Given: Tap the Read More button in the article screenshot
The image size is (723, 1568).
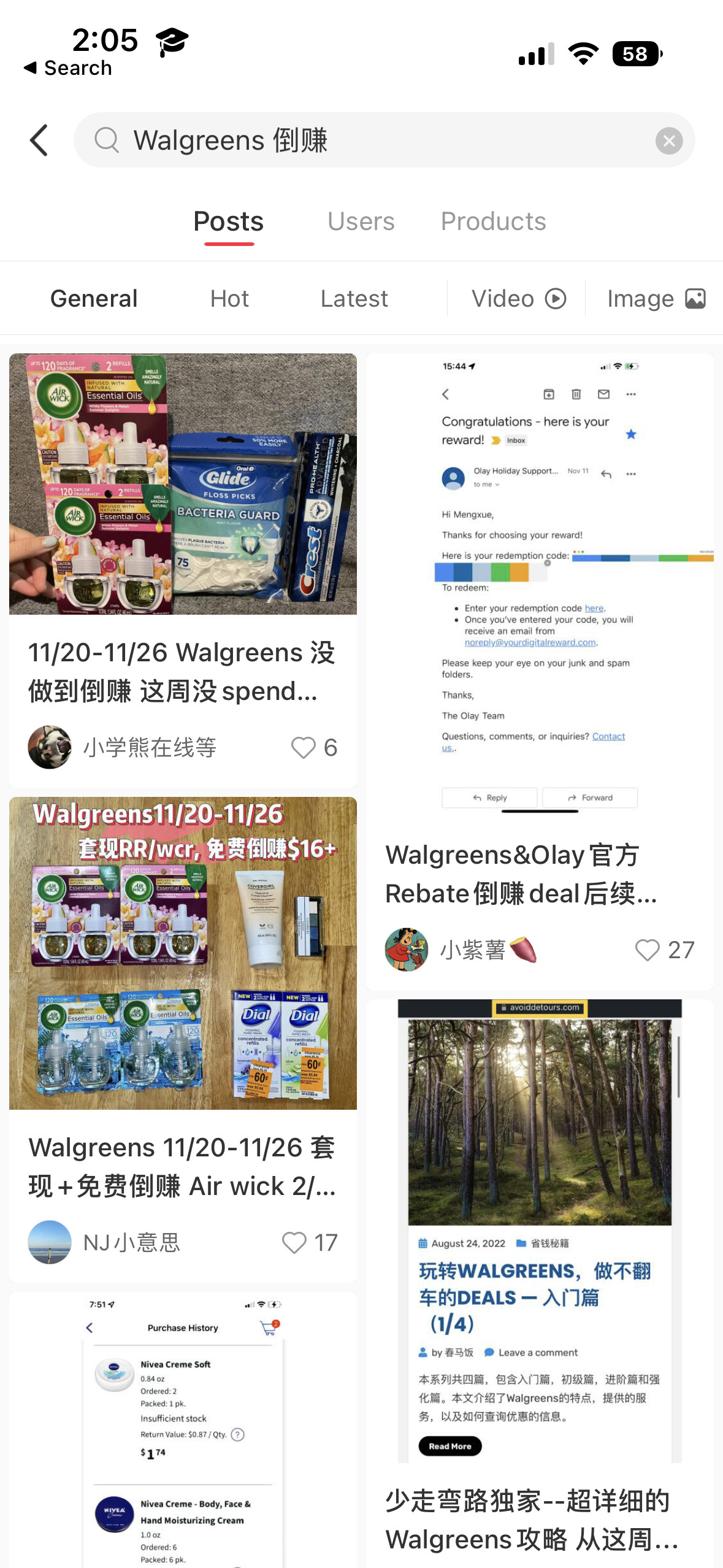Looking at the screenshot, I should (449, 1446).
